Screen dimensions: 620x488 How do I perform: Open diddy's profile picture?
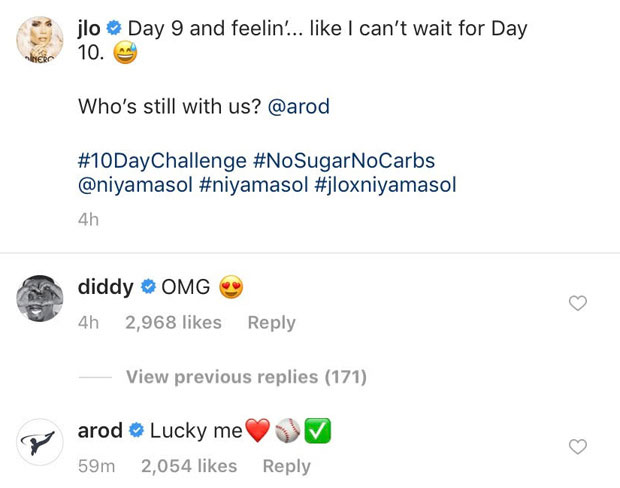tap(40, 297)
